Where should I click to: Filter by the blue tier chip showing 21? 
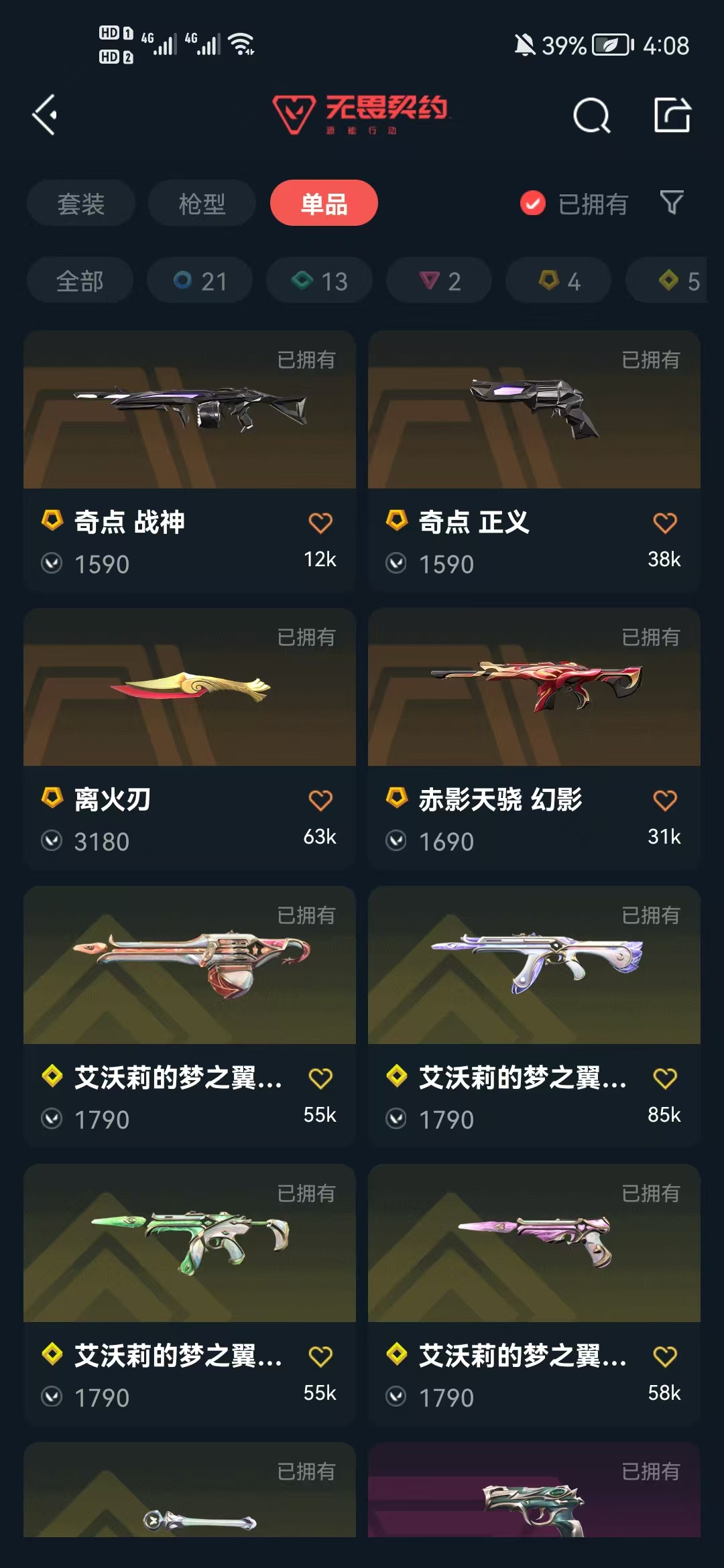pyautogui.click(x=200, y=281)
